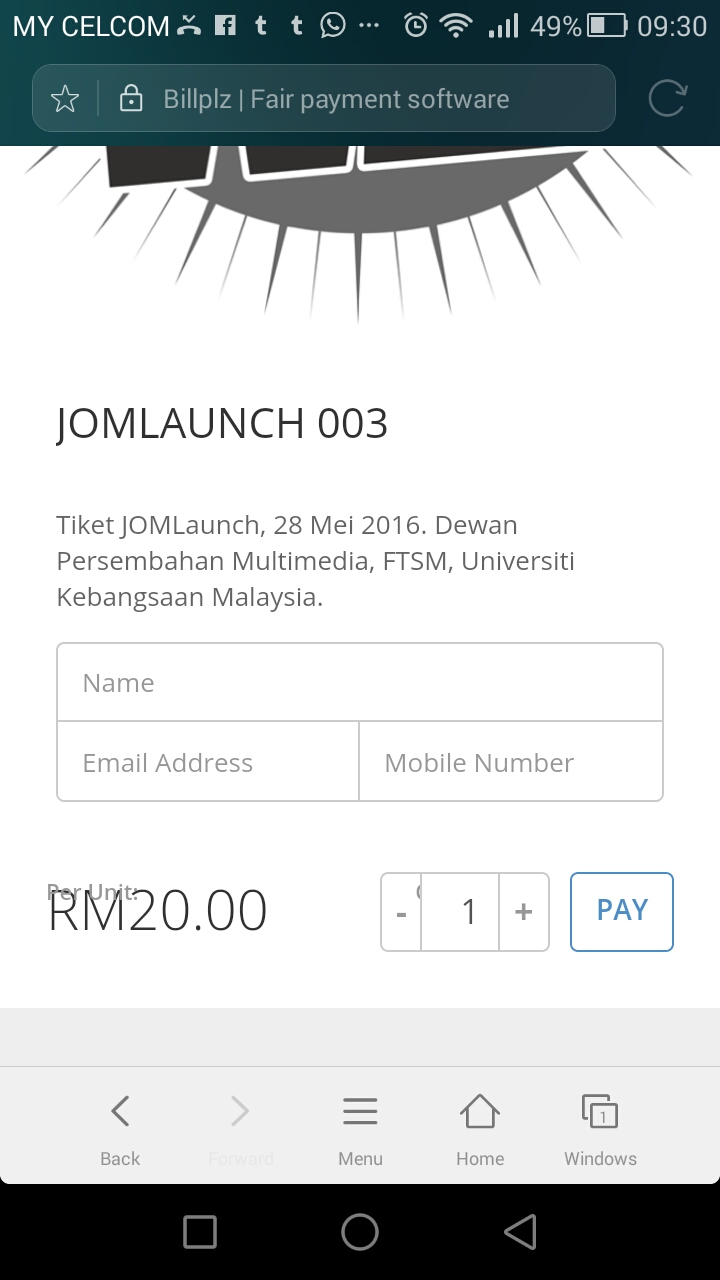Return to the phone home screen
Image resolution: width=720 pixels, height=1280 pixels.
tap(360, 1232)
